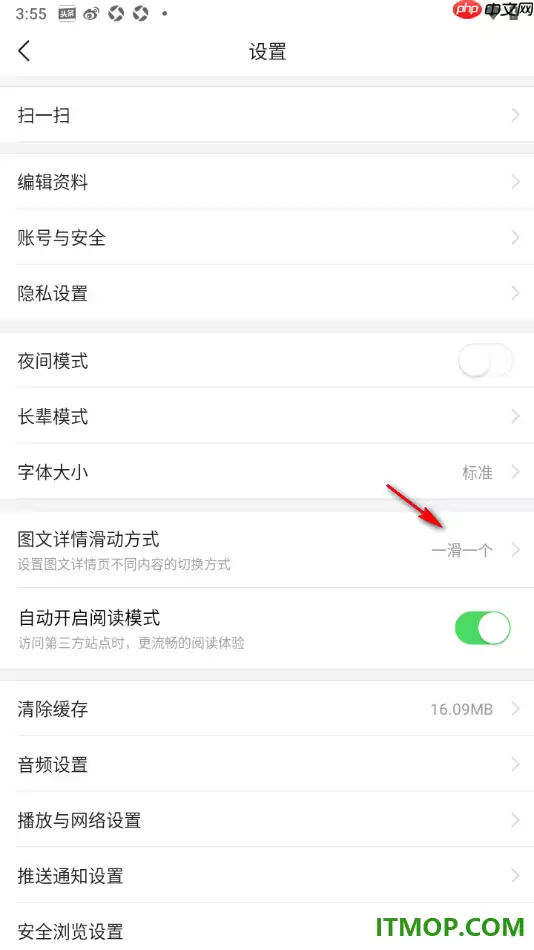Screen dimensions: 534x950
Task: Open 安全浏览设置 row
Action: click(x=267, y=927)
